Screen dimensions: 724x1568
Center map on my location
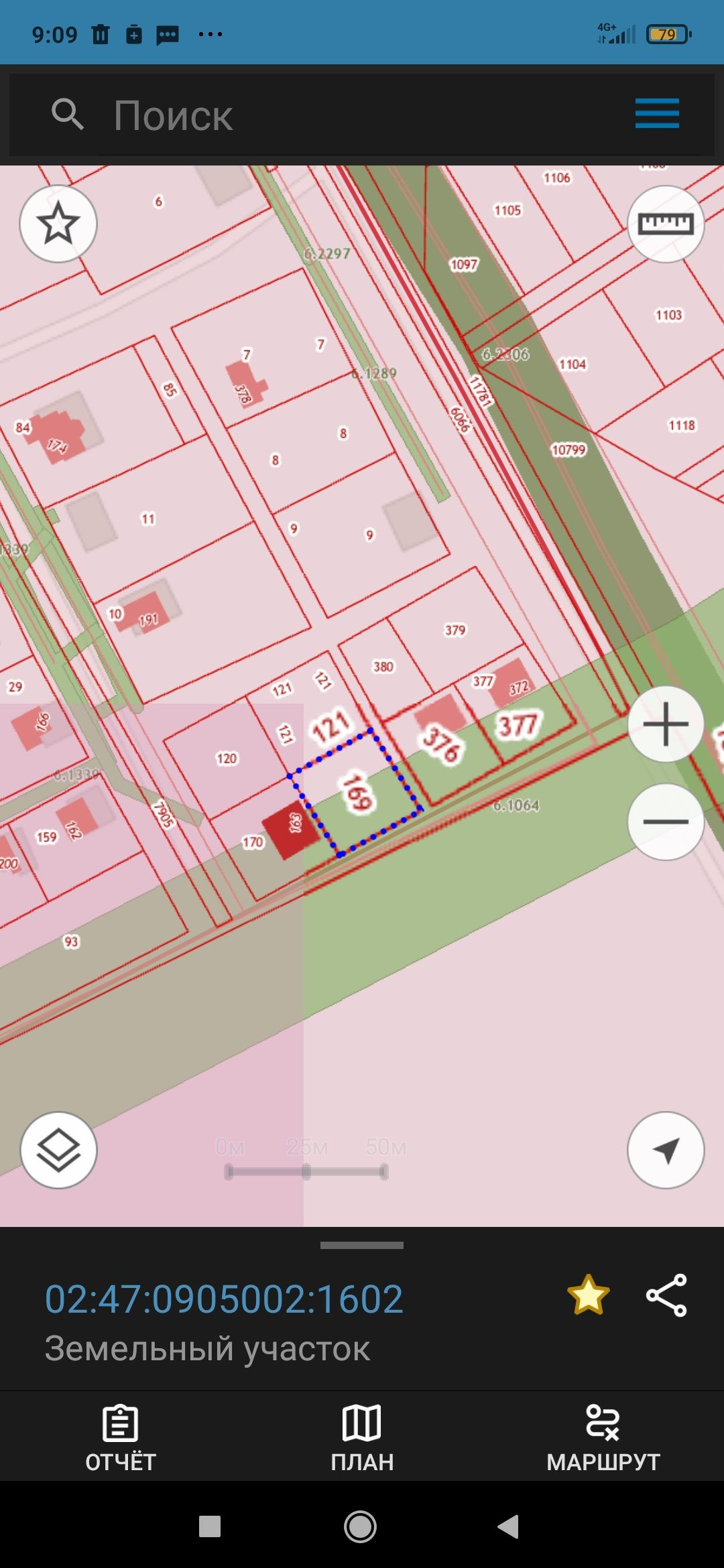666,1151
